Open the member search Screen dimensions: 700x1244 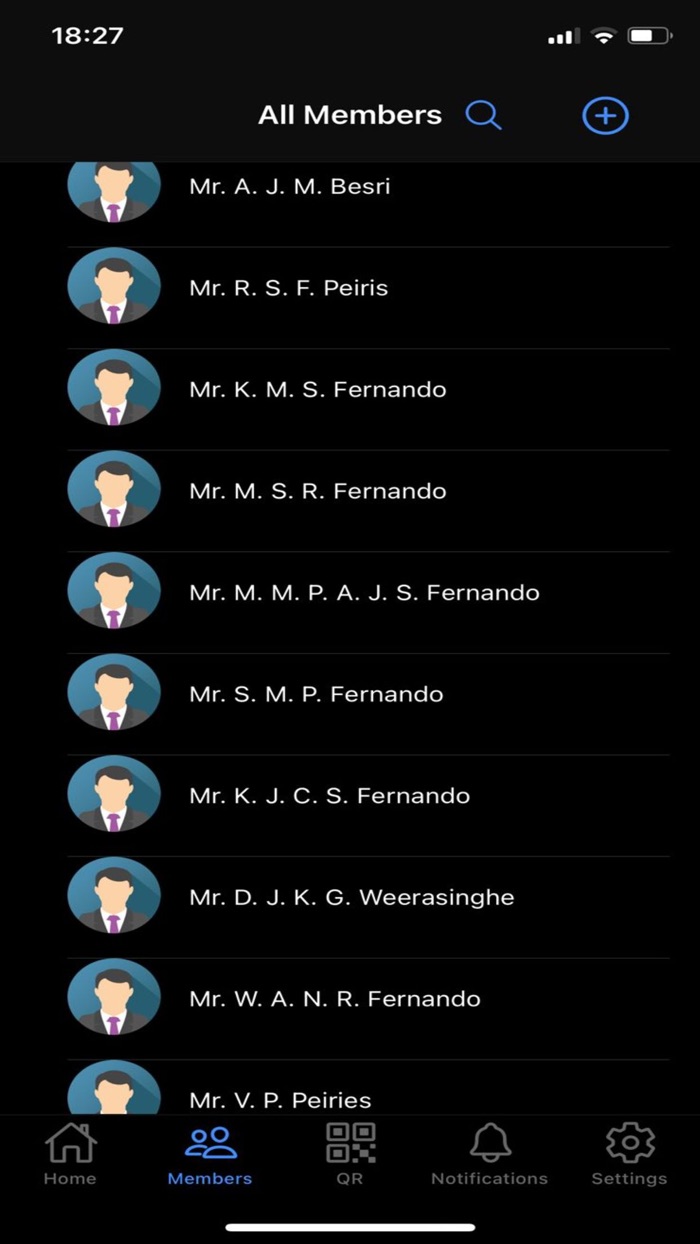483,116
